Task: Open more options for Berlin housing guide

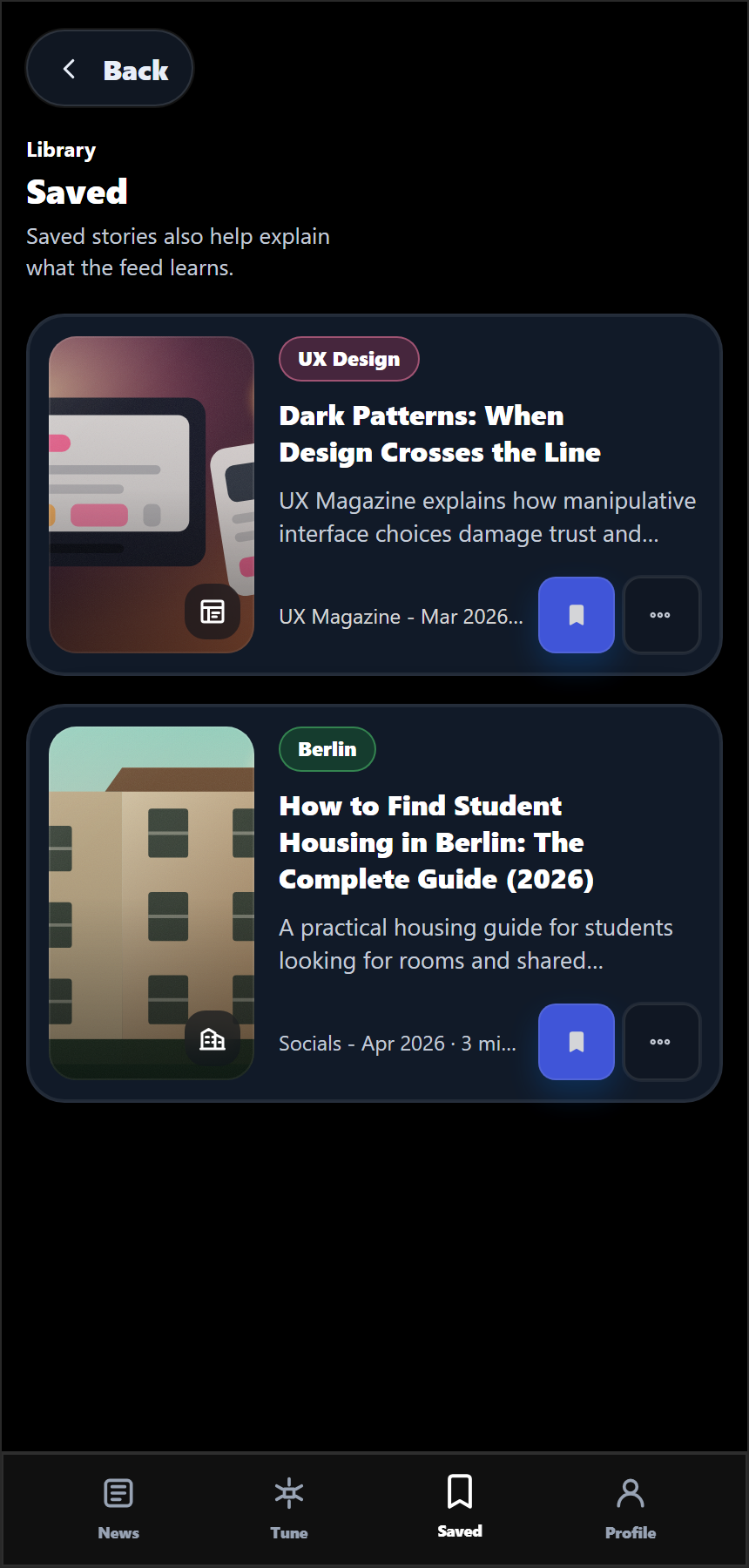Action: pos(662,1042)
